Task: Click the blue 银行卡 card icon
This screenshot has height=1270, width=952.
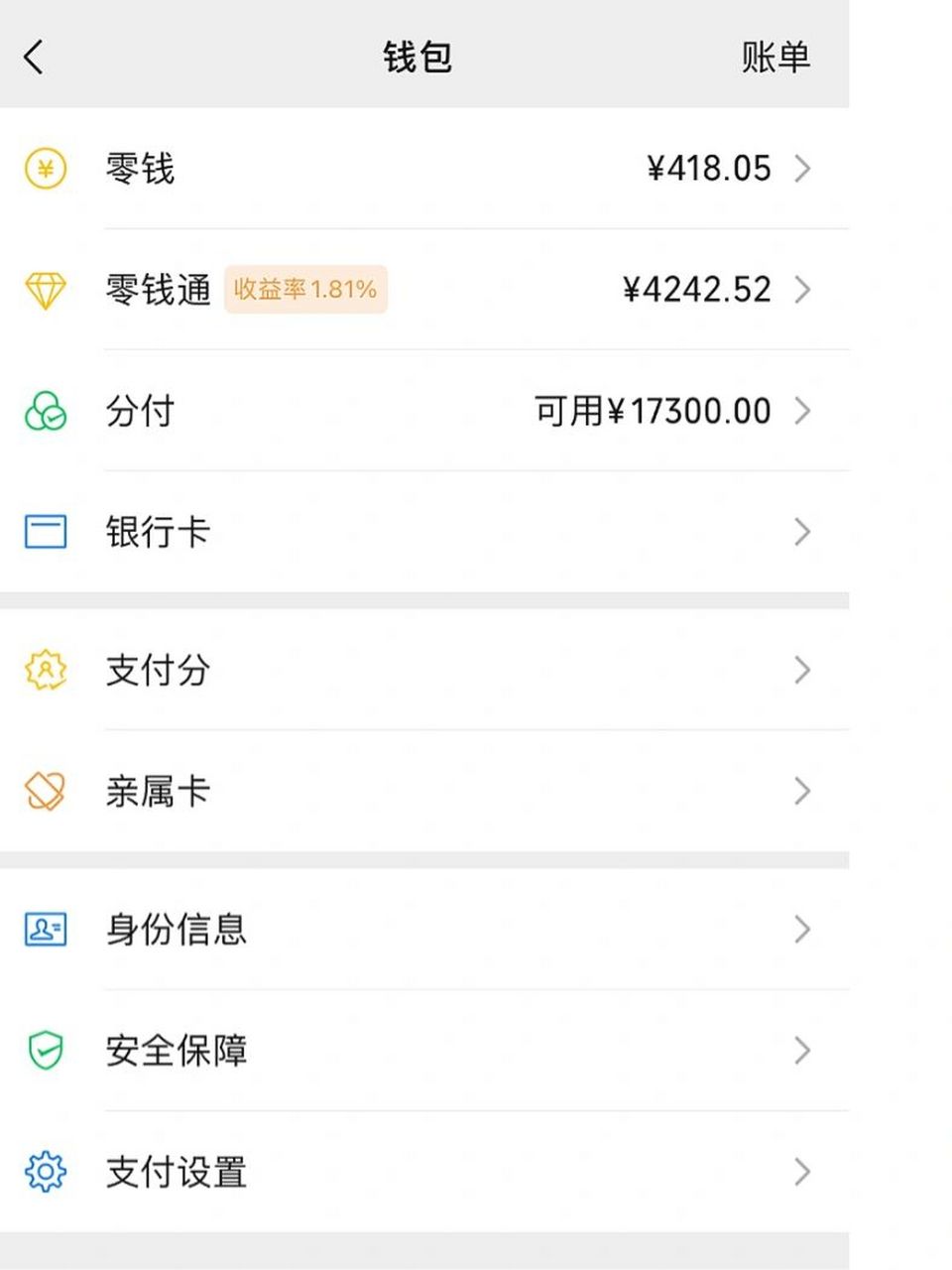Action: (44, 532)
